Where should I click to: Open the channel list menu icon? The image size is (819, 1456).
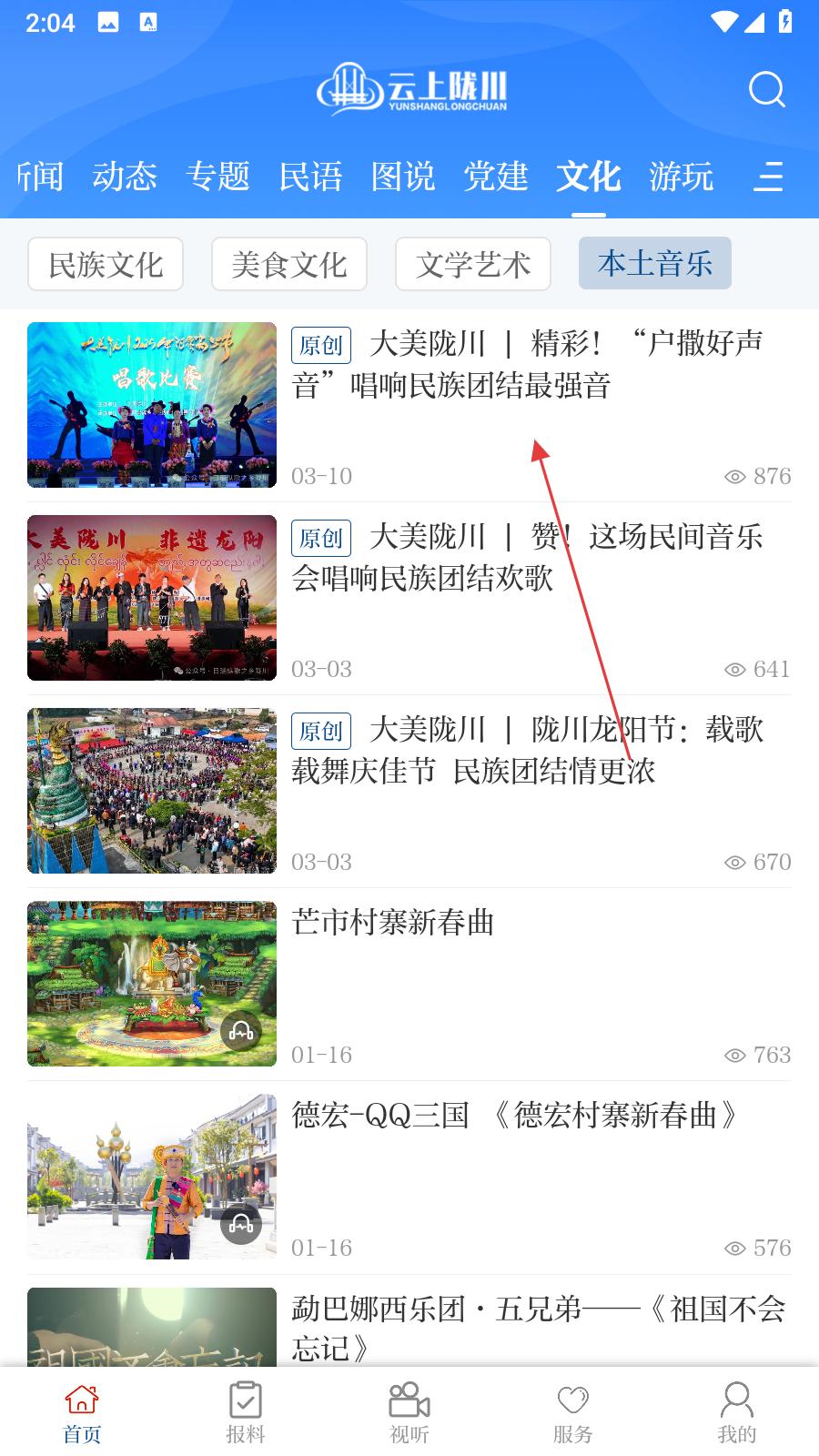tap(768, 176)
